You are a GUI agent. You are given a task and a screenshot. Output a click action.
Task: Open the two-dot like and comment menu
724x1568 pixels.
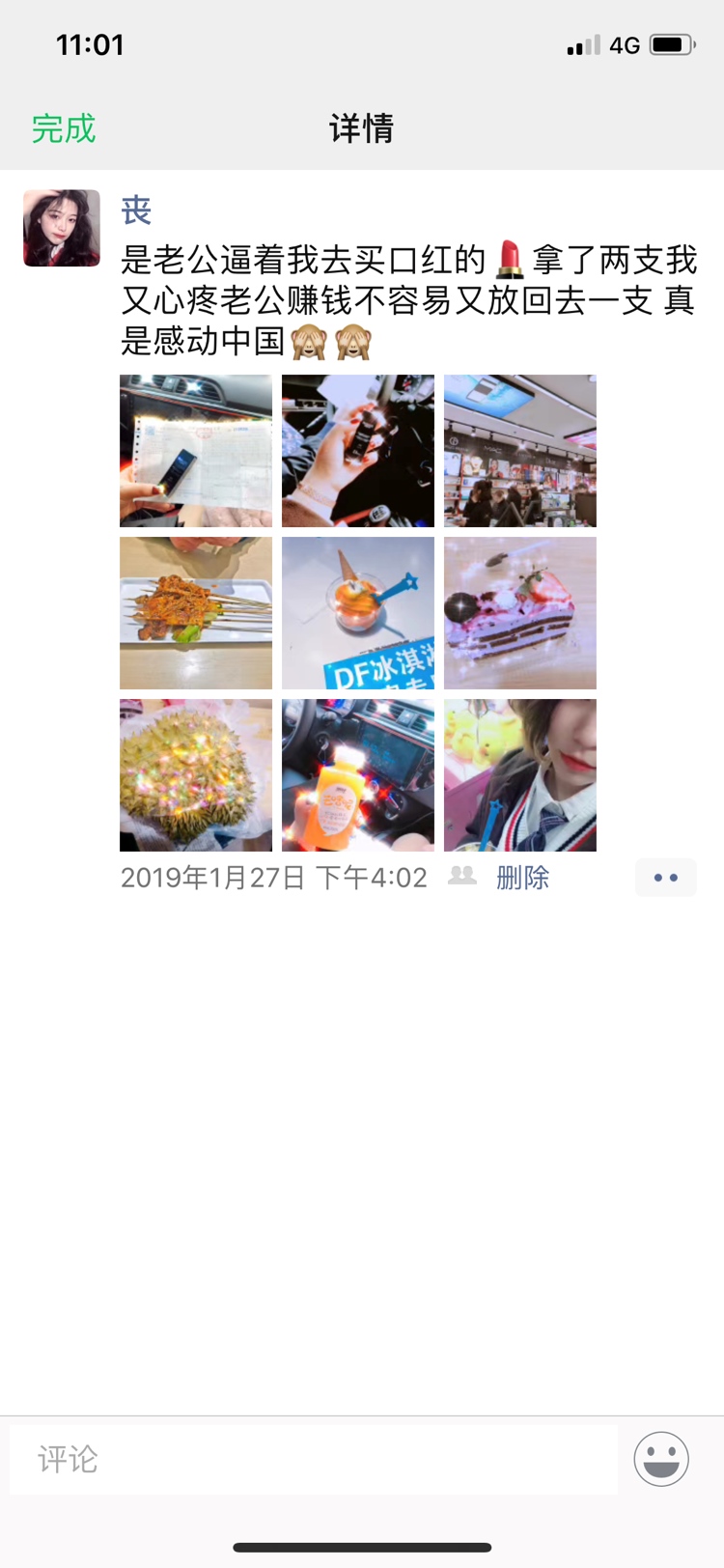click(666, 878)
